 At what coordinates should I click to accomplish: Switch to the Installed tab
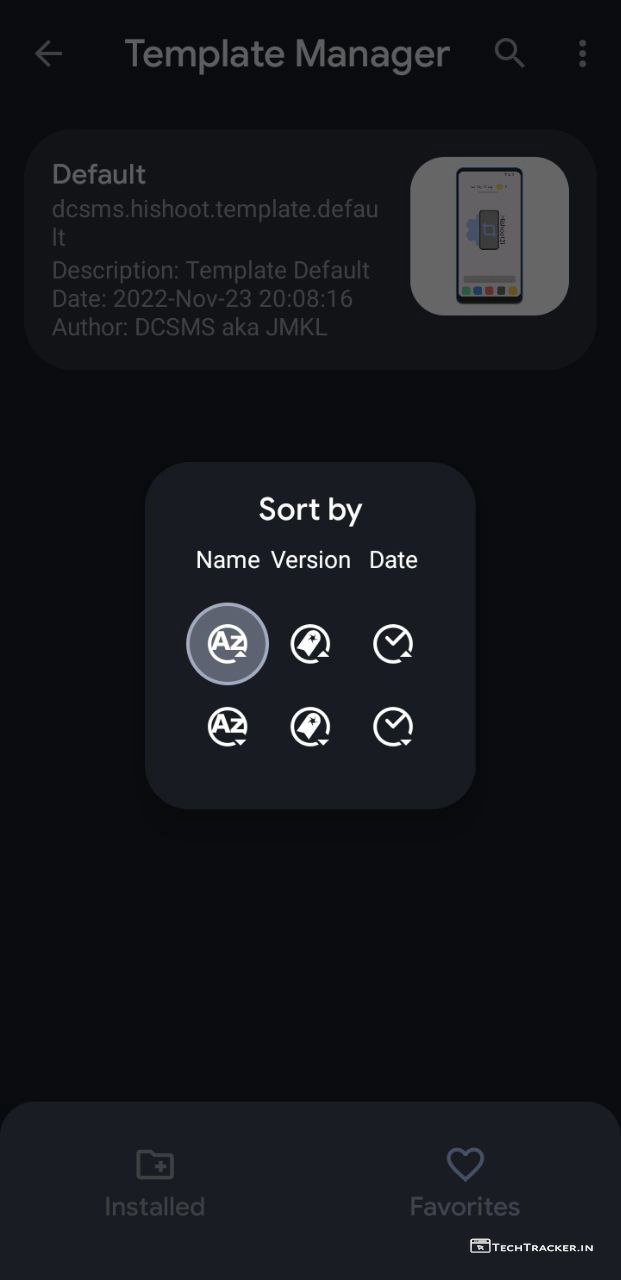coord(155,1184)
